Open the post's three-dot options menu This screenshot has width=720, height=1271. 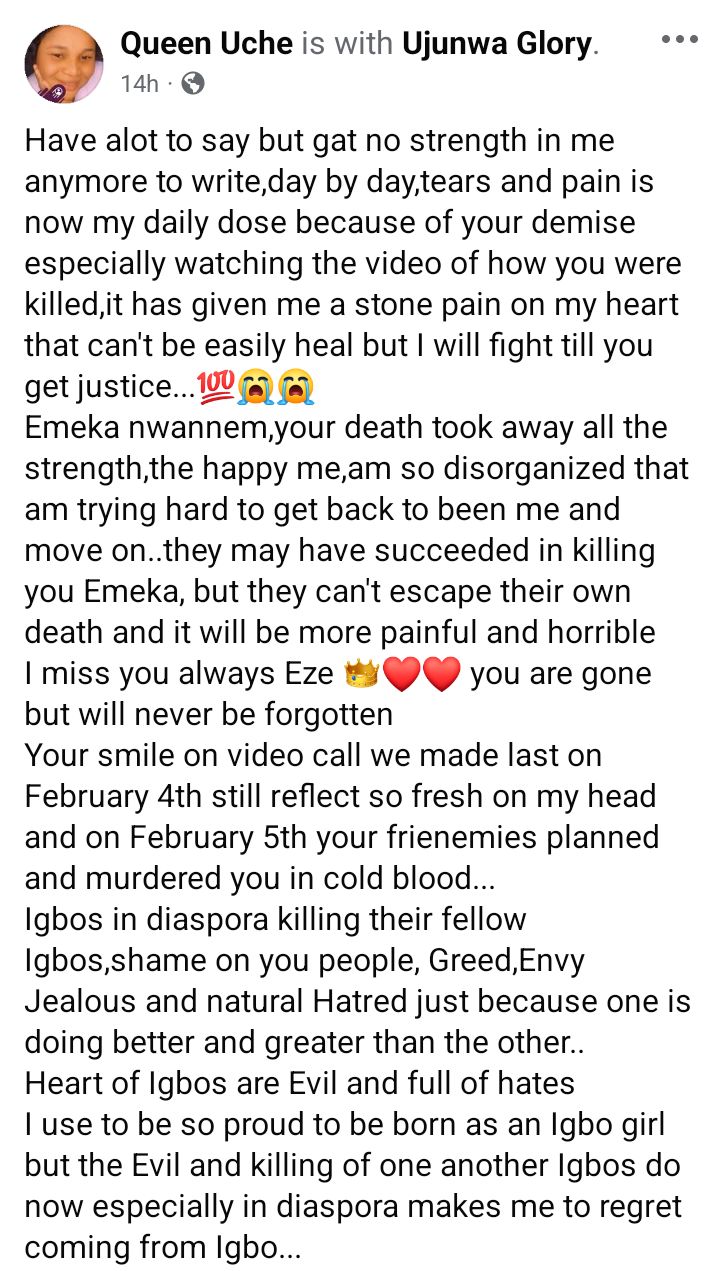[x=680, y=40]
